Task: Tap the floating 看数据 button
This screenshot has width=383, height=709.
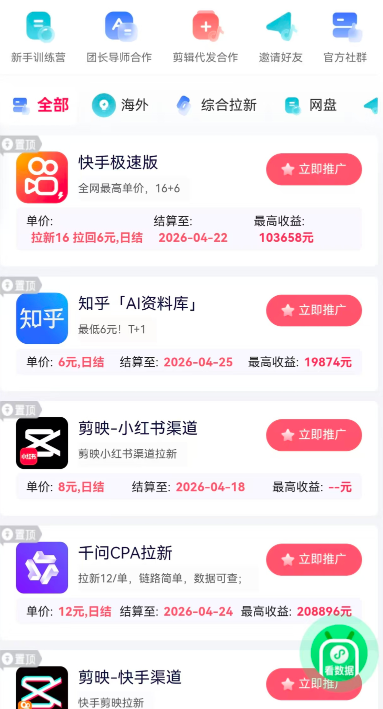Action: coord(339,653)
